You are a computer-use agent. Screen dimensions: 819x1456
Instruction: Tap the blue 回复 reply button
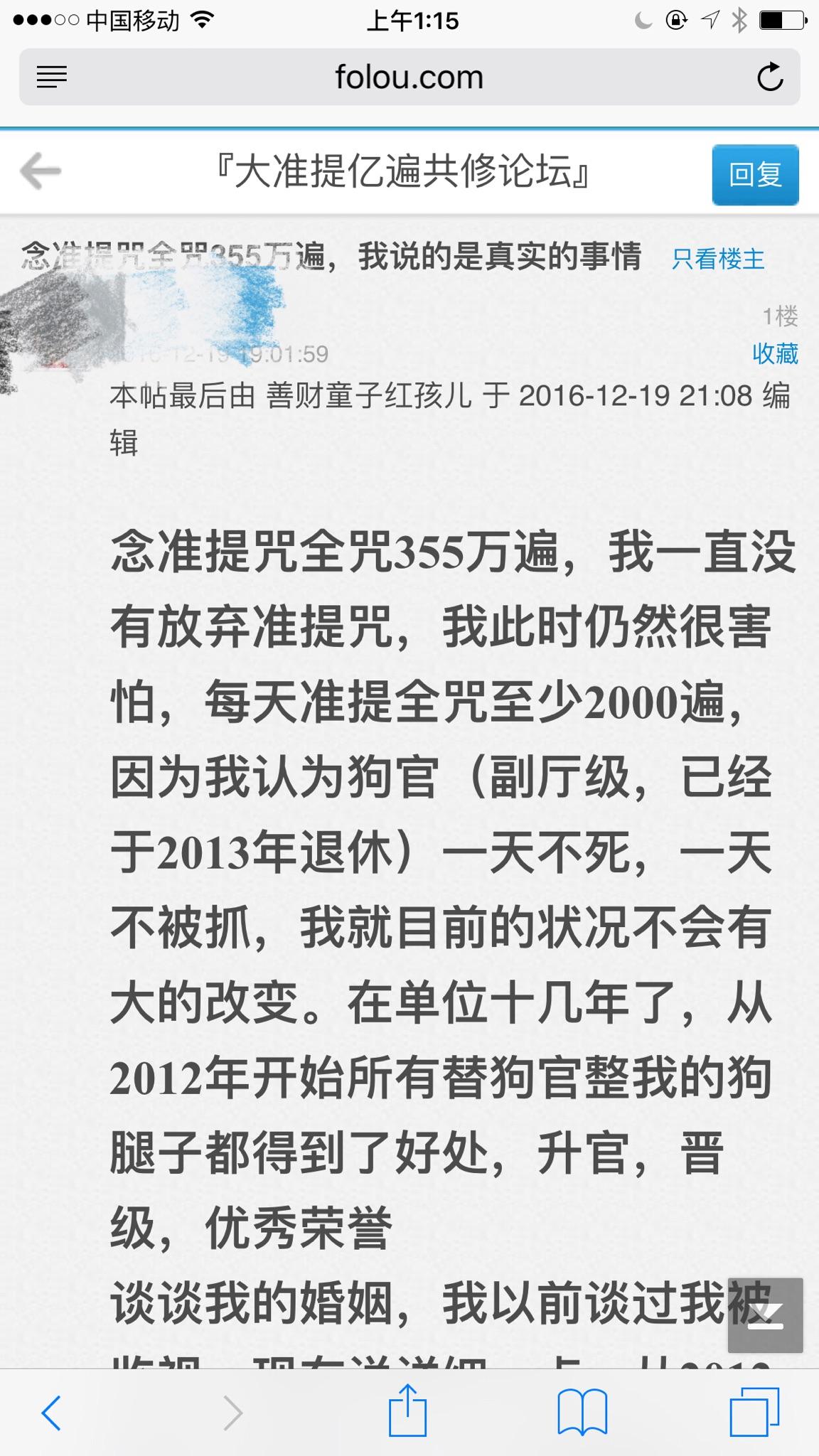click(755, 174)
